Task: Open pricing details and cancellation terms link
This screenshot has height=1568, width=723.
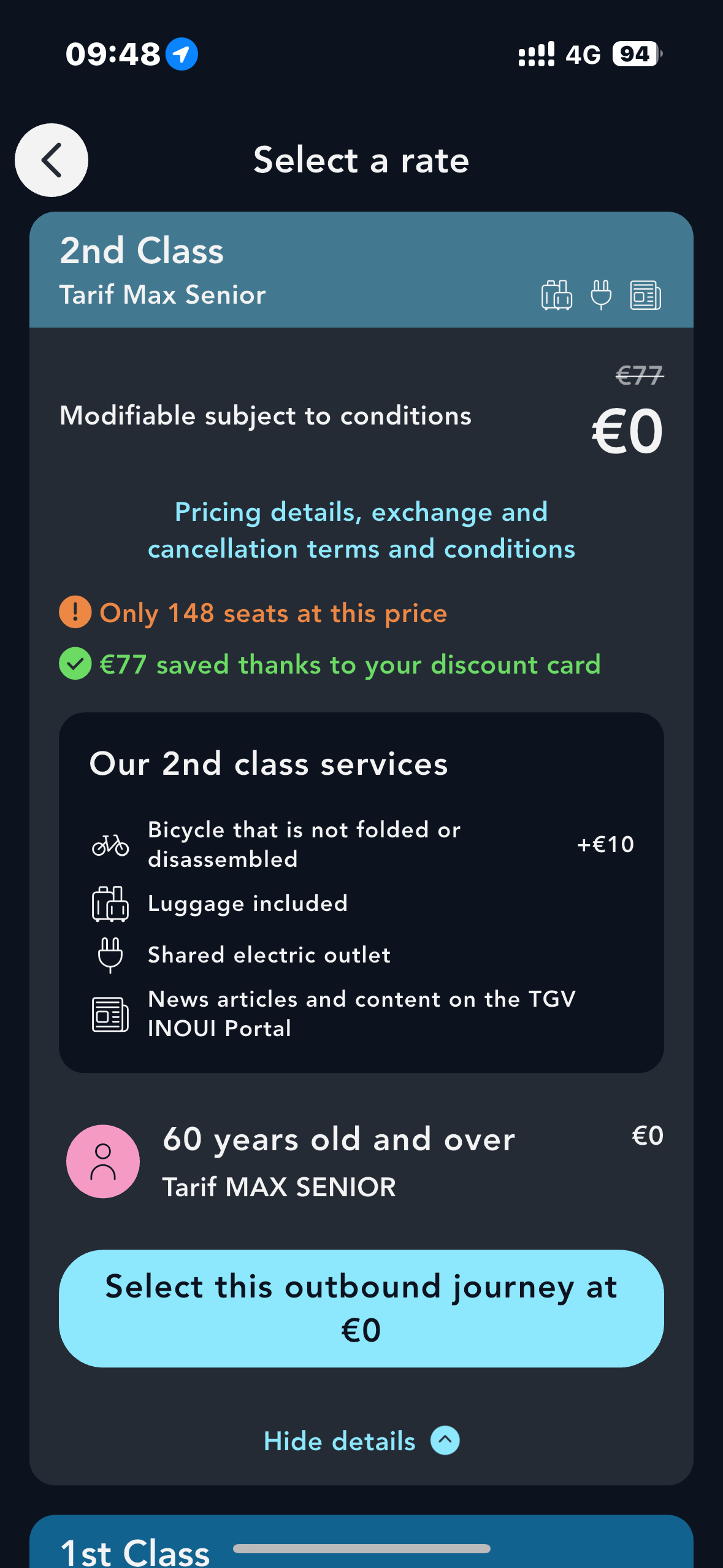Action: 361,530
